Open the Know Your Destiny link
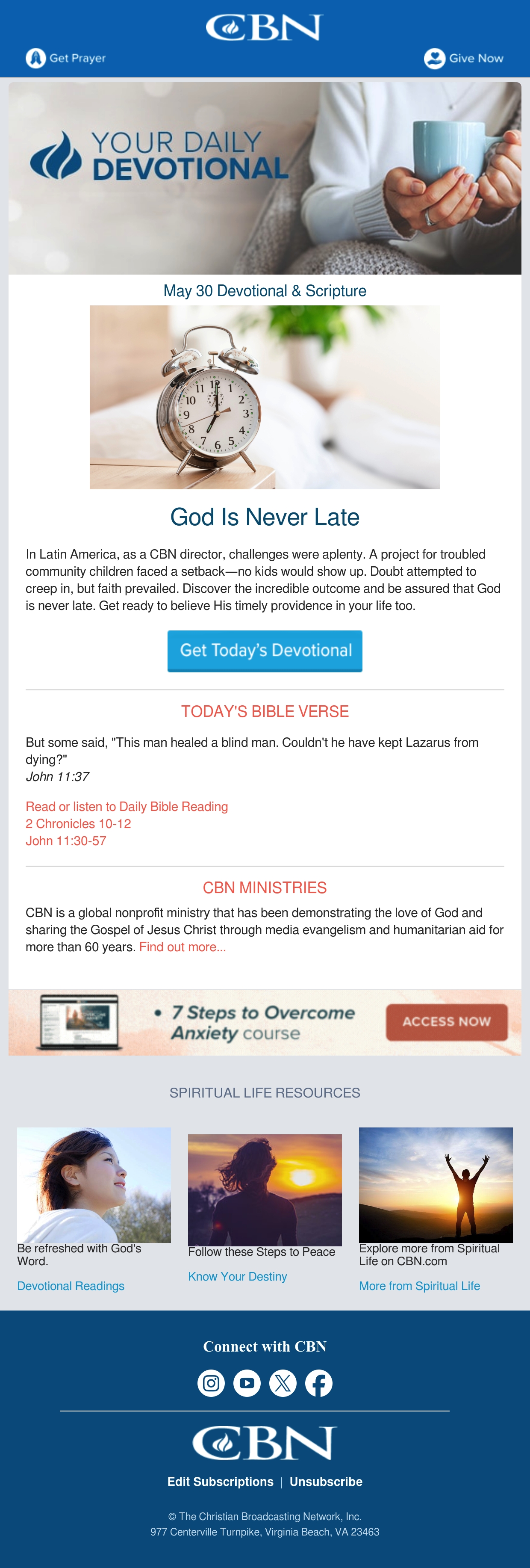The image size is (530, 1568). pos(237,1276)
